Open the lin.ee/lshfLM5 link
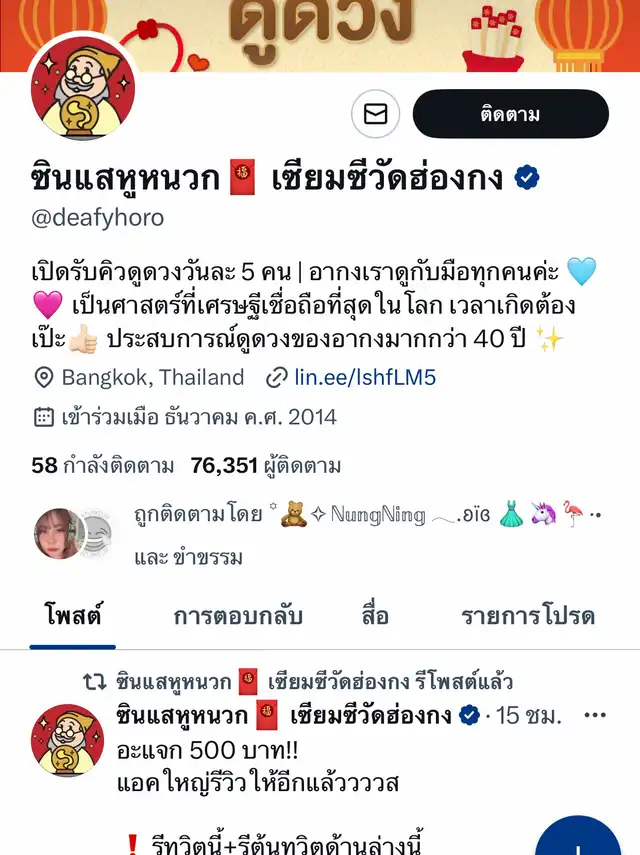 [x=364, y=377]
